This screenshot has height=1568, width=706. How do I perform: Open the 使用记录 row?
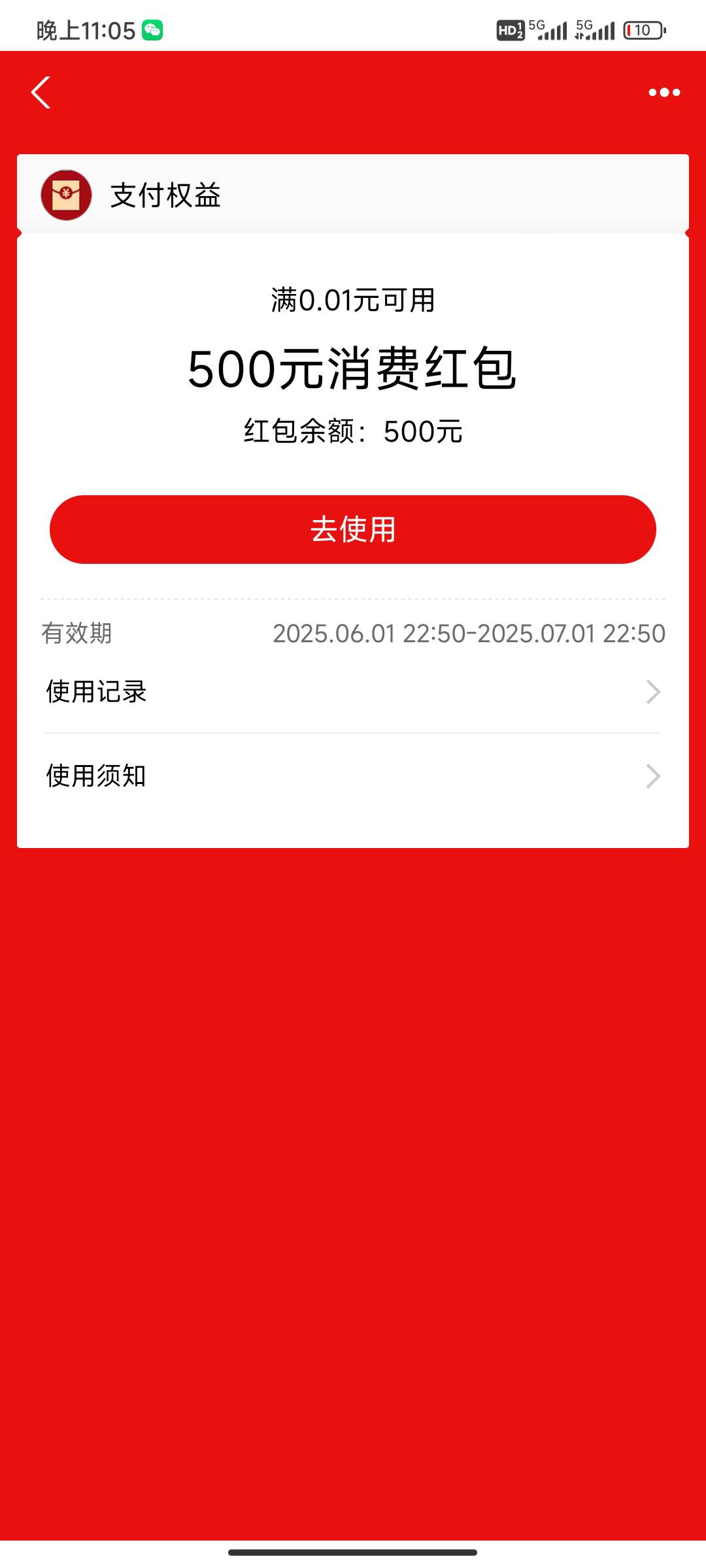coord(353,691)
